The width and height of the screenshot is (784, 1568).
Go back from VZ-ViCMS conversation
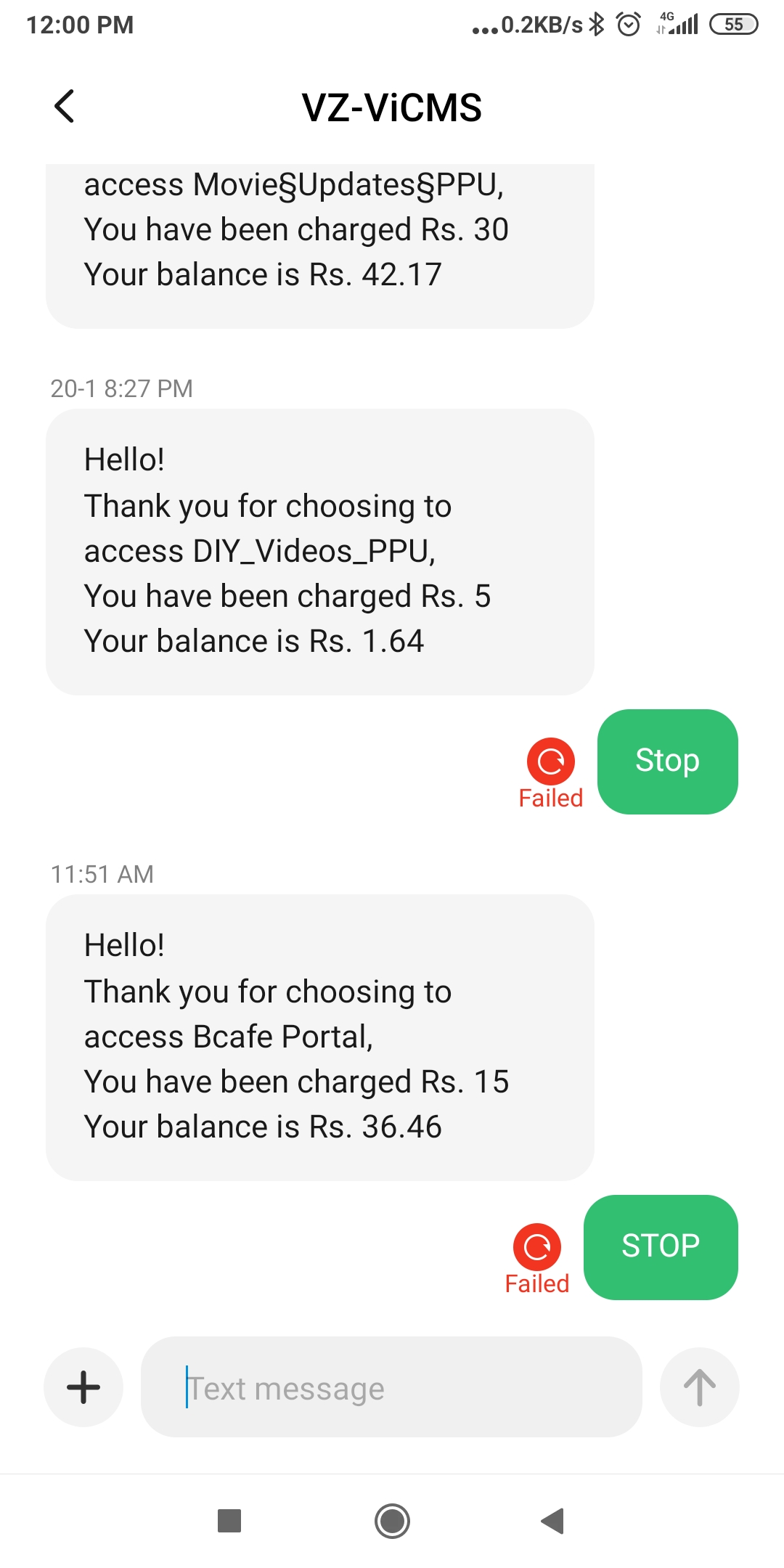65,107
